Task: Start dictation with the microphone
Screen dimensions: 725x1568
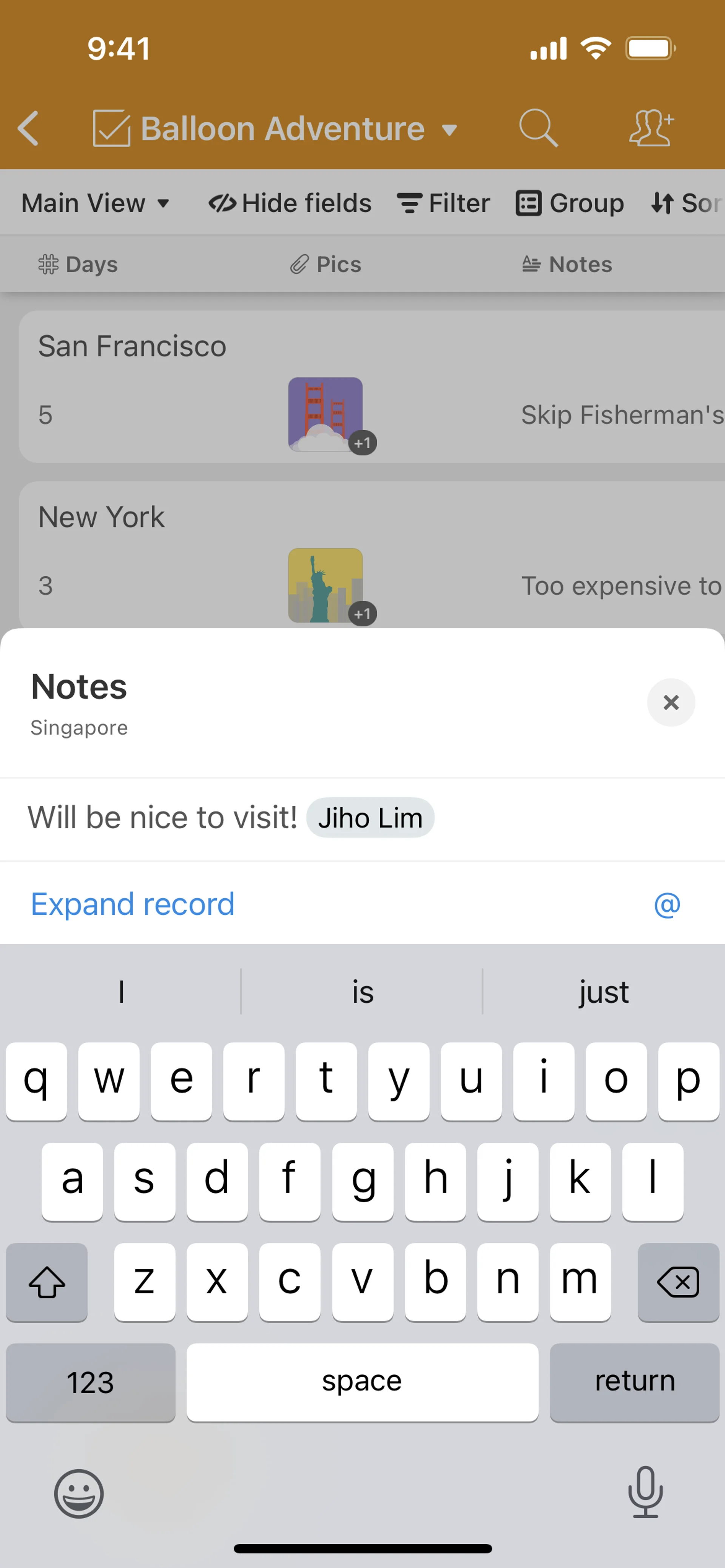Action: [645, 1493]
